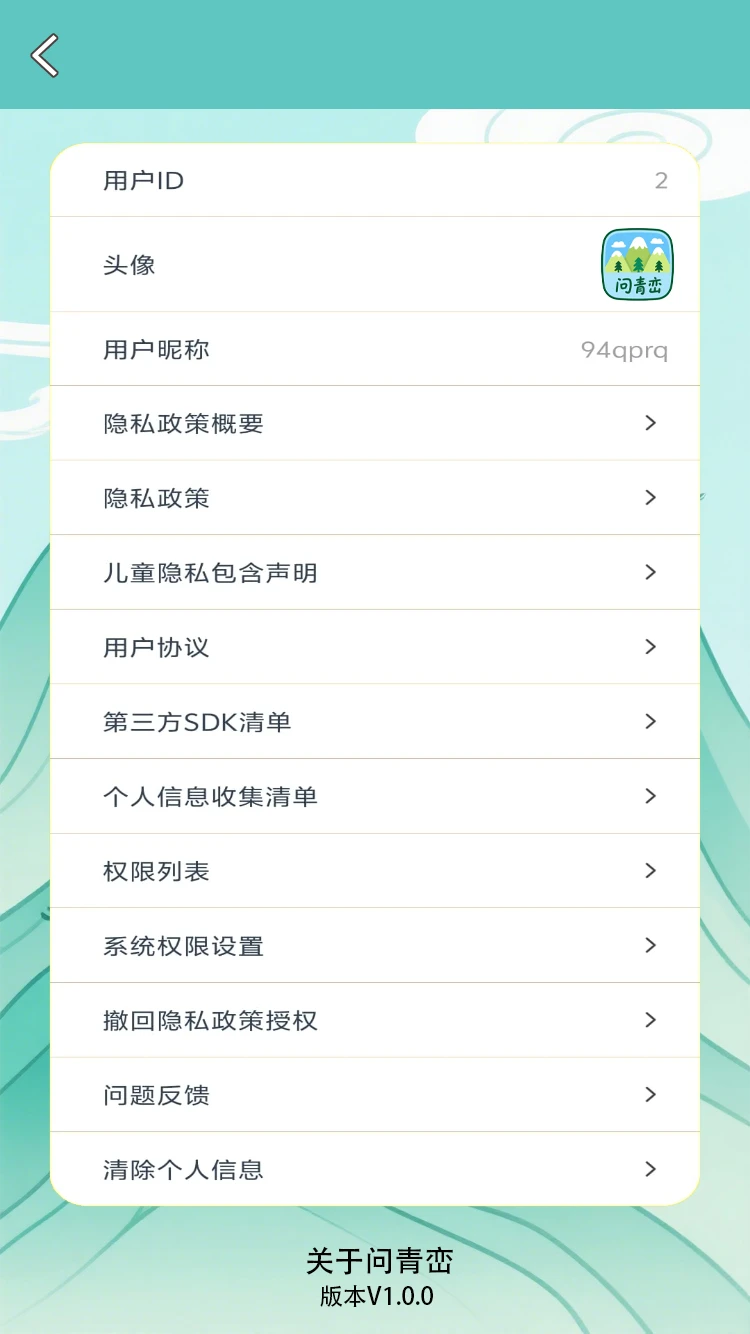Open 个人信息收集清单 list
Viewport: 750px width, 1334px height.
tap(375, 796)
